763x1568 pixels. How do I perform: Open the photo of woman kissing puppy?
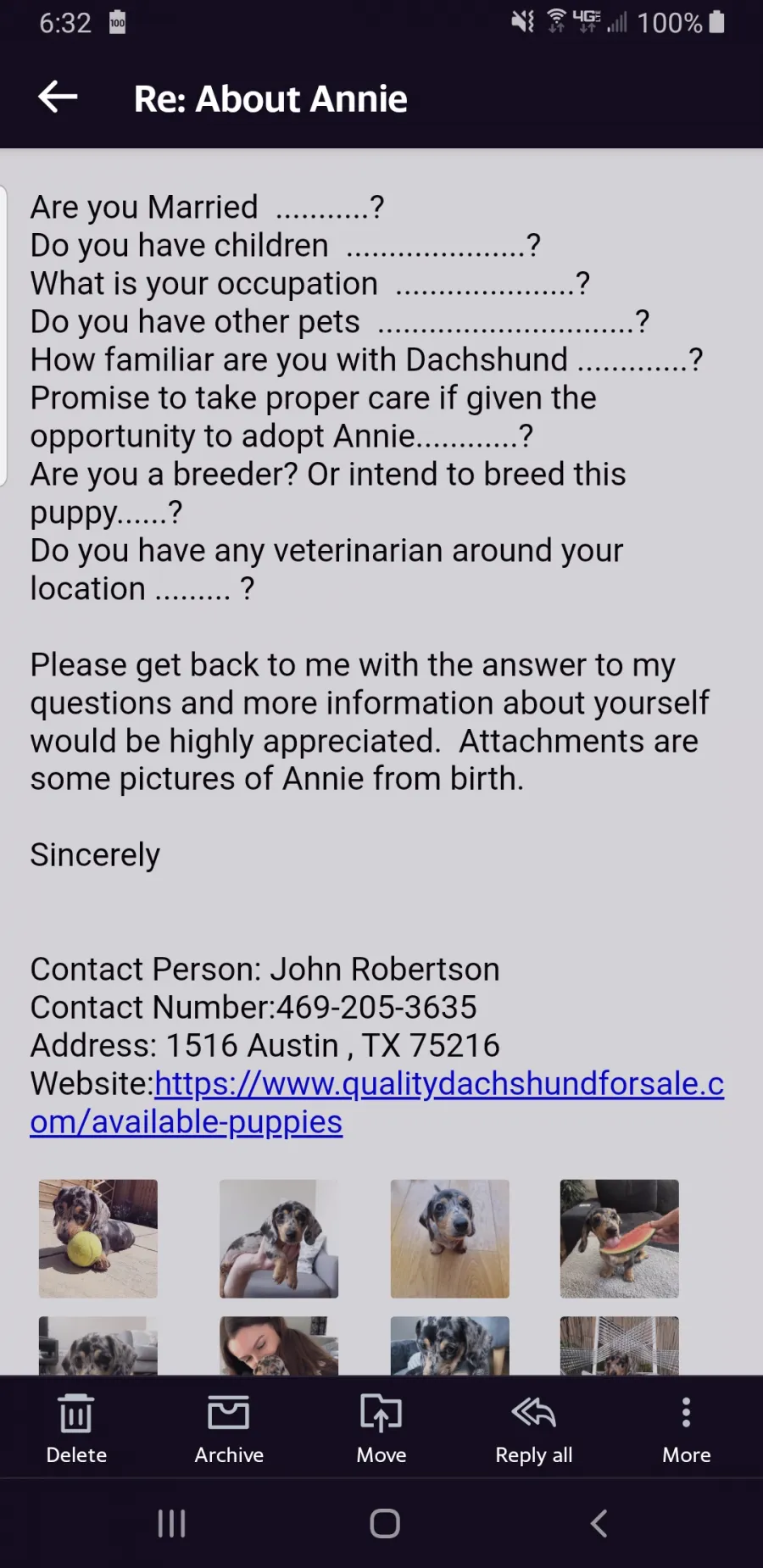point(279,1345)
